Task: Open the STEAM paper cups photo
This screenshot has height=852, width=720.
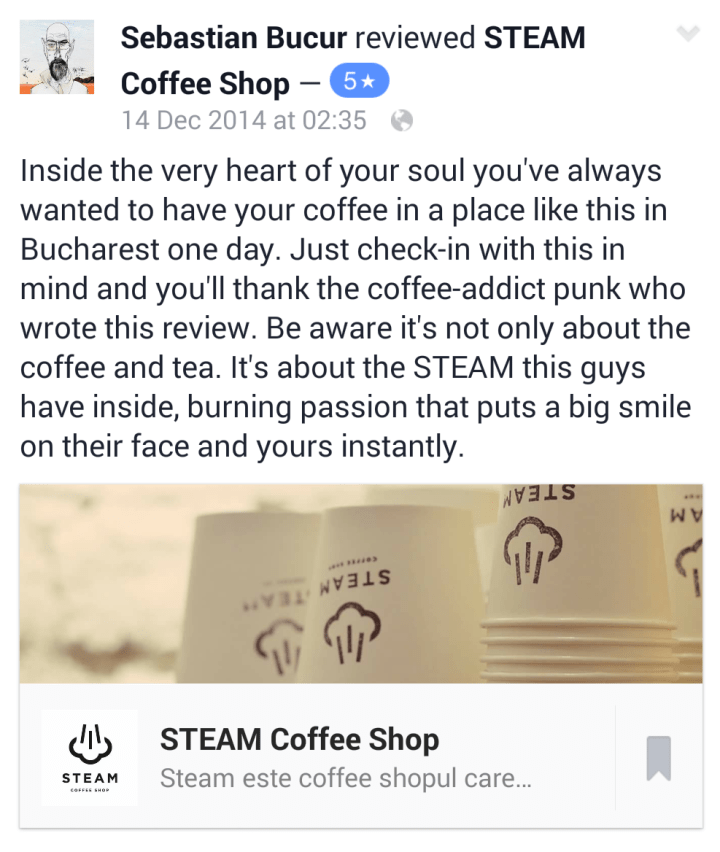Action: (x=360, y=583)
